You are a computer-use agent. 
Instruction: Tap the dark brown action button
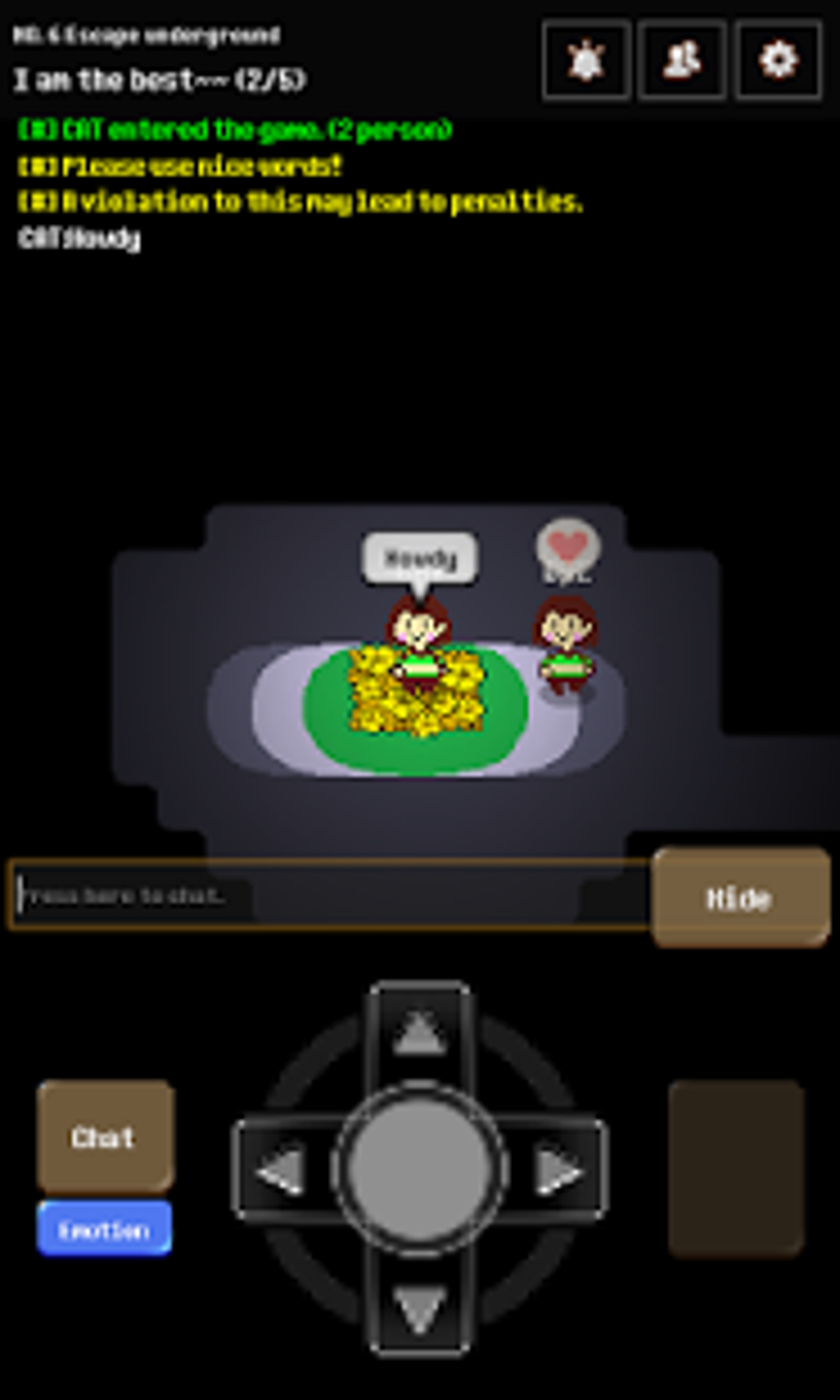click(735, 1168)
